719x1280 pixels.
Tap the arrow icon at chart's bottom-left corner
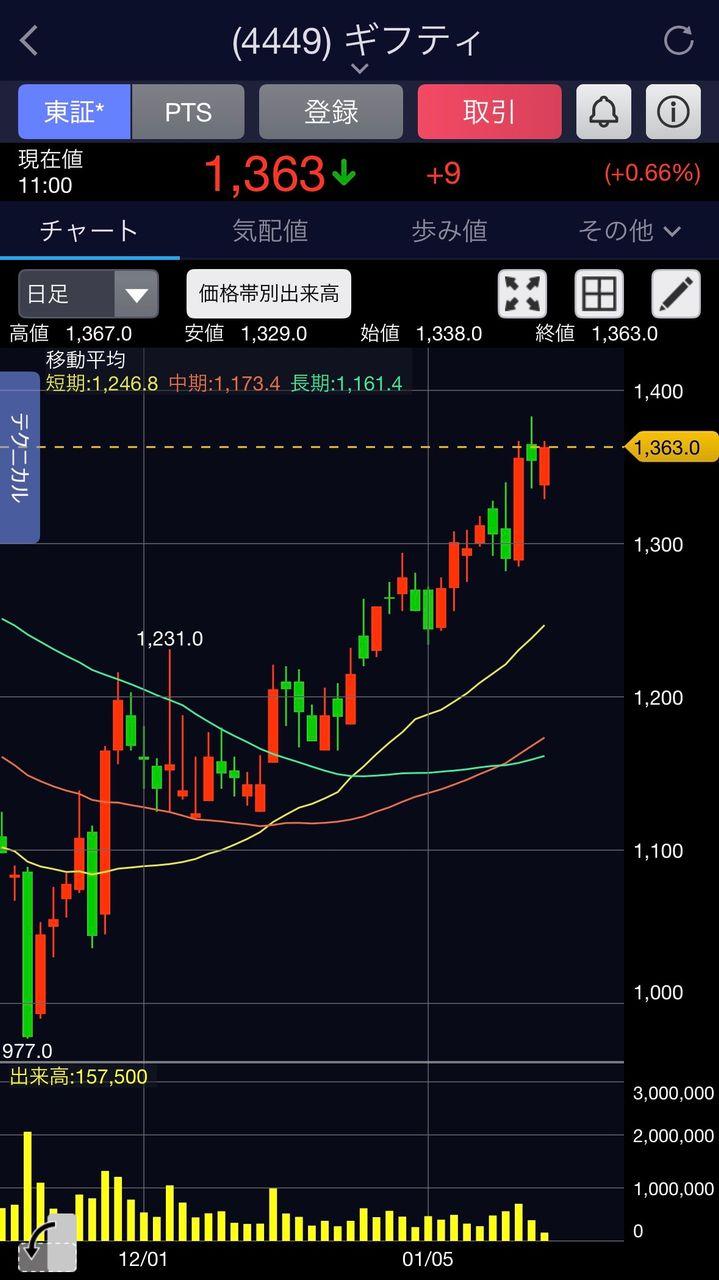pos(46,1242)
